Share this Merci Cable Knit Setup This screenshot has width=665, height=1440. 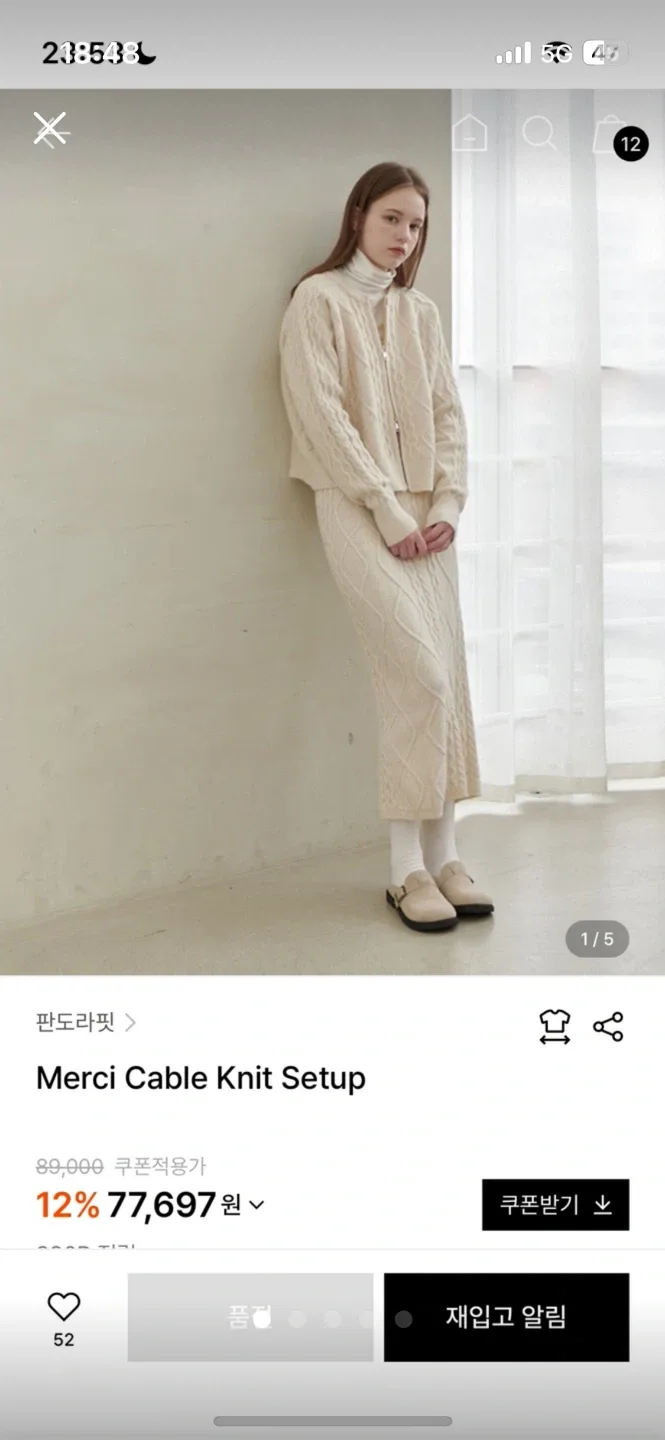pyautogui.click(x=608, y=1026)
